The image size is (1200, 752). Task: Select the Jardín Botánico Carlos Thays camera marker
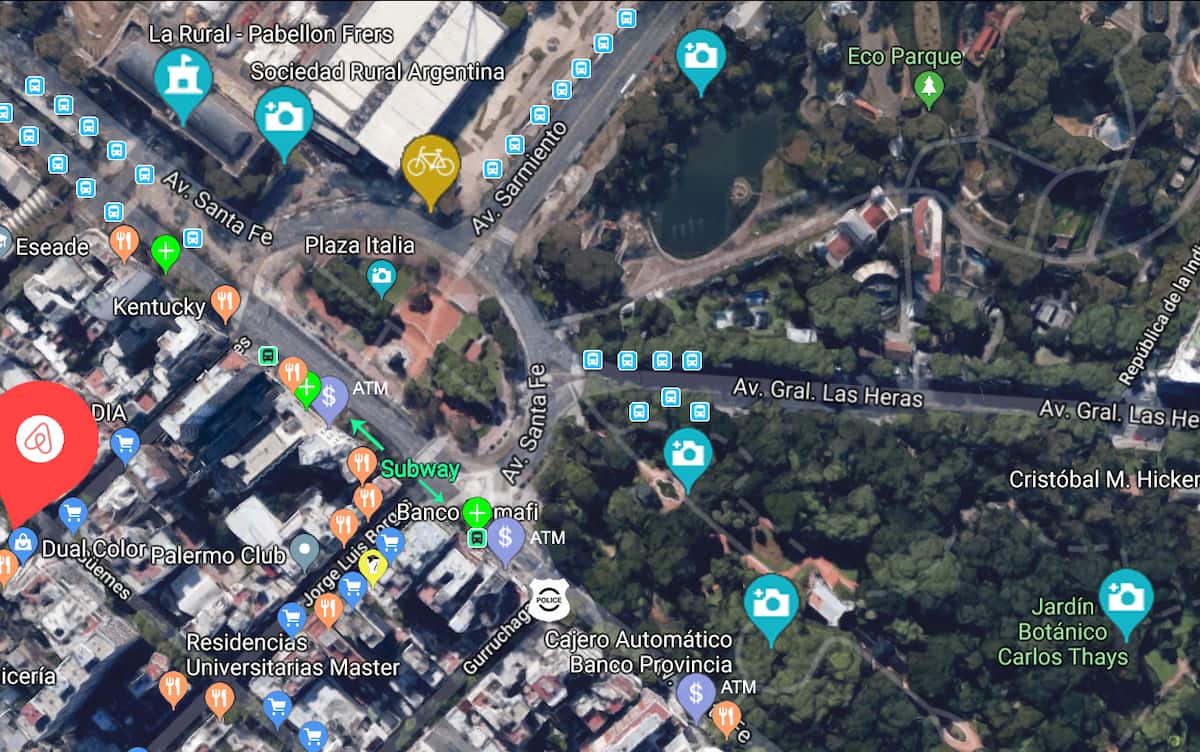tap(1125, 598)
